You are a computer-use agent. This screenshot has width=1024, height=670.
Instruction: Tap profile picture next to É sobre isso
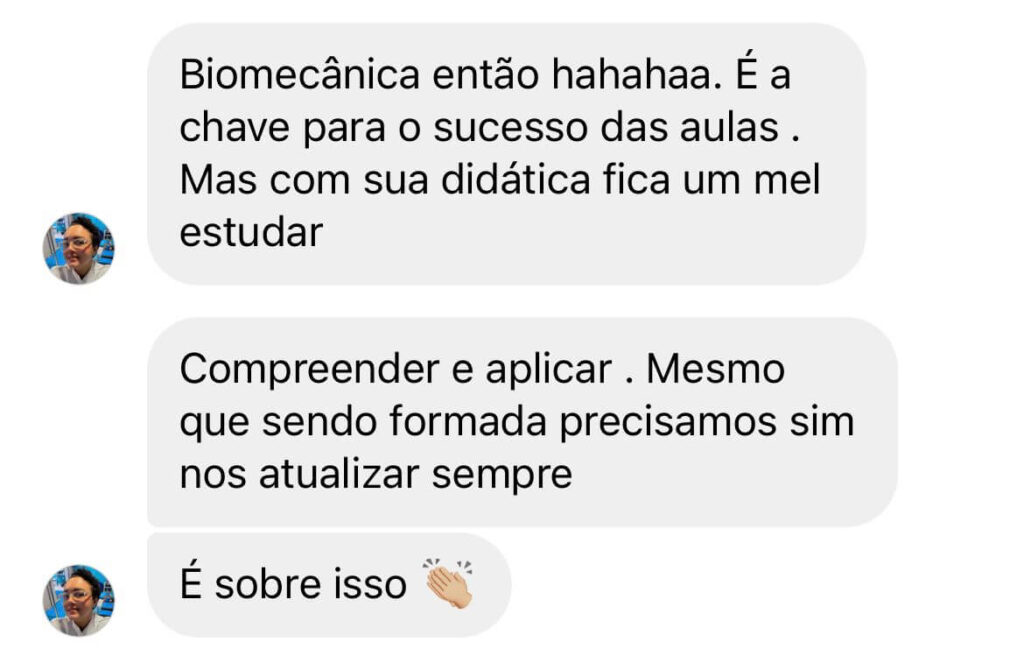point(78,600)
